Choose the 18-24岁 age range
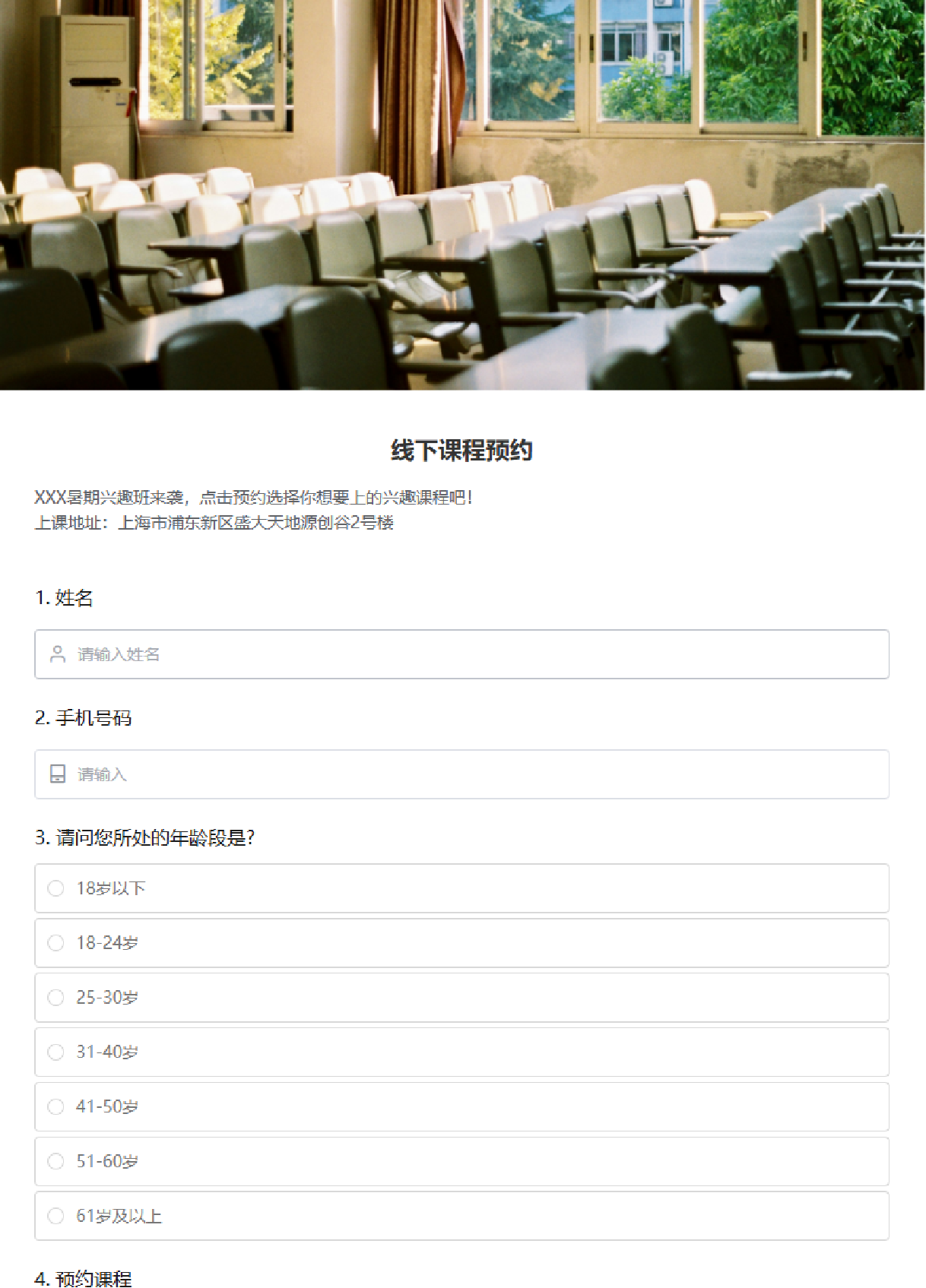Viewport: 926px width, 1288px height. click(x=56, y=943)
